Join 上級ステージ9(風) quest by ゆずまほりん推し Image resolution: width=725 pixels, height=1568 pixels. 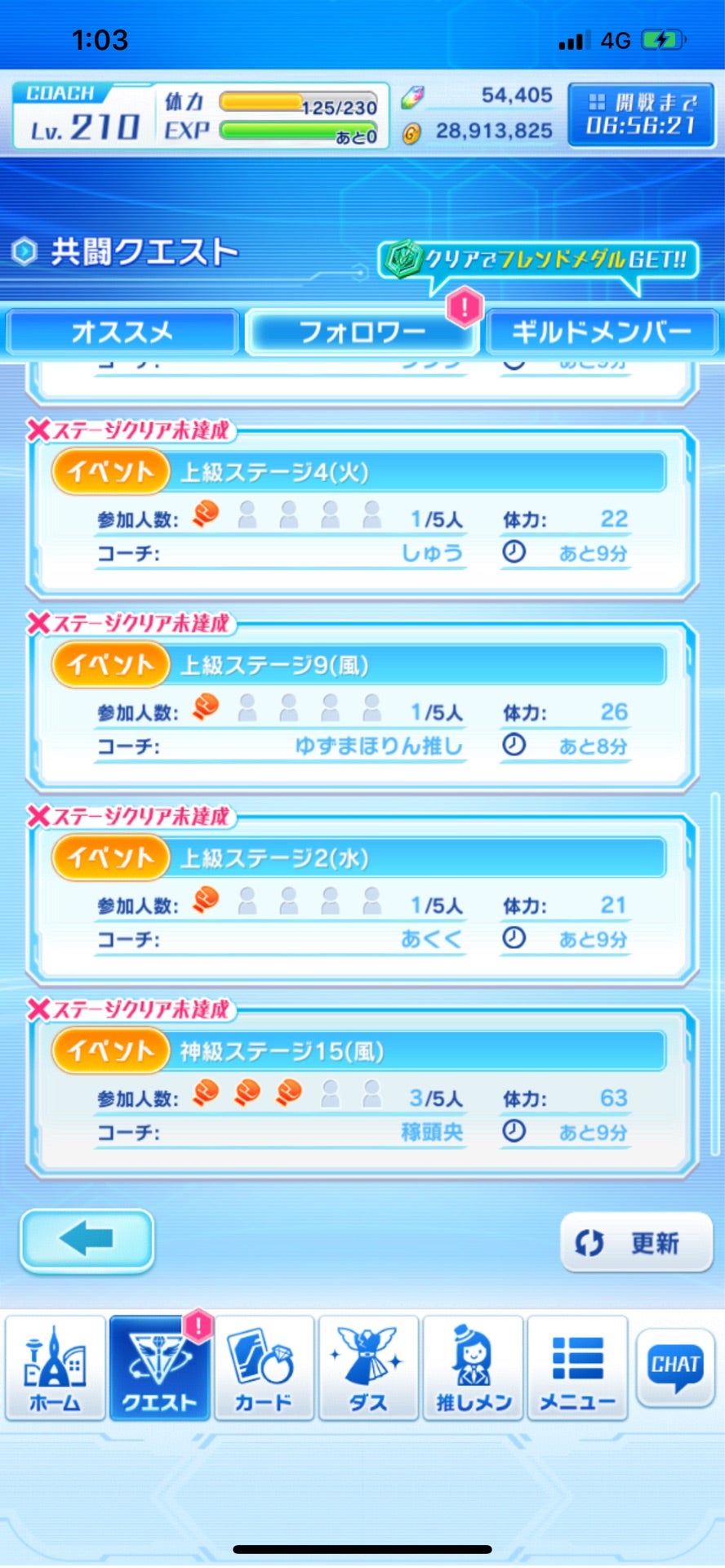coord(362,706)
